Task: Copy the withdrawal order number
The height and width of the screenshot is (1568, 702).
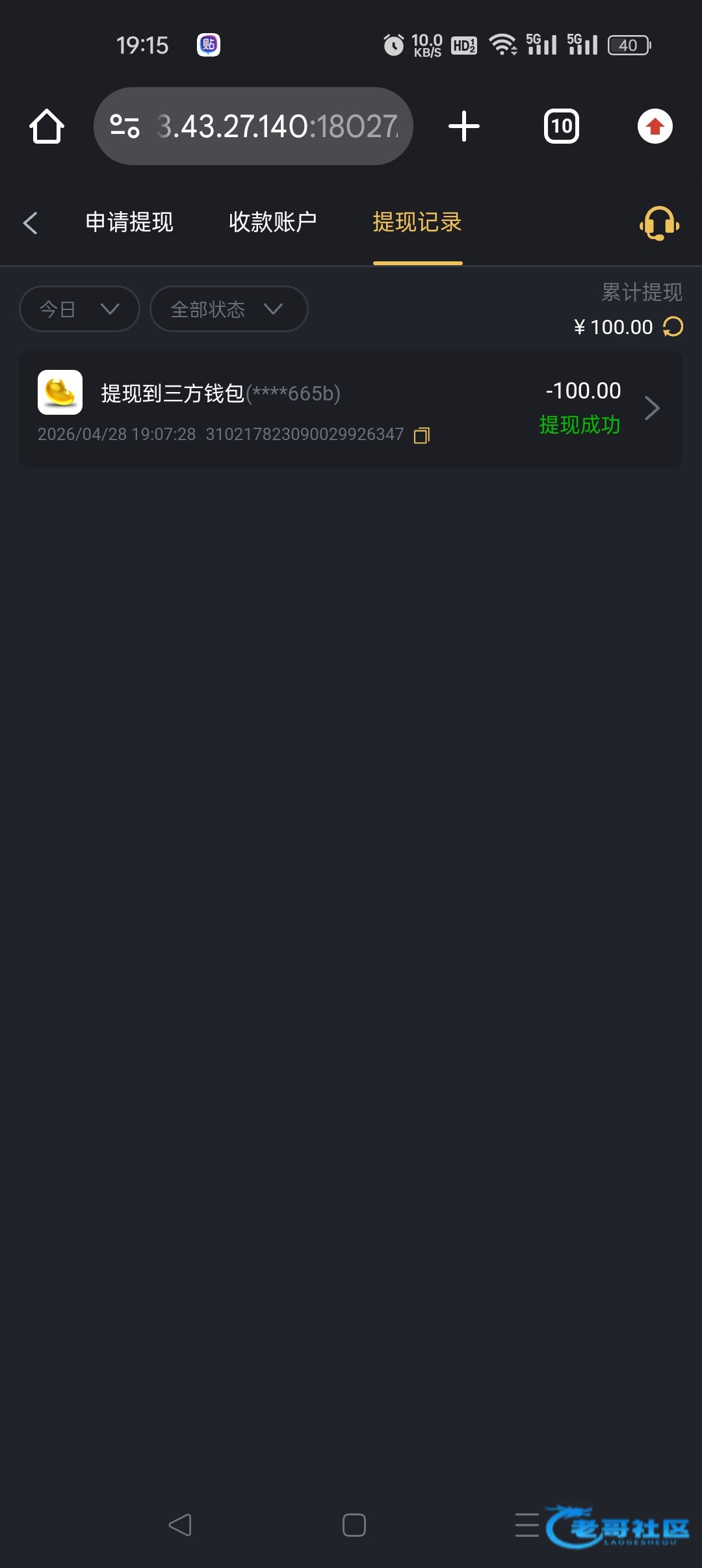Action: click(x=422, y=435)
